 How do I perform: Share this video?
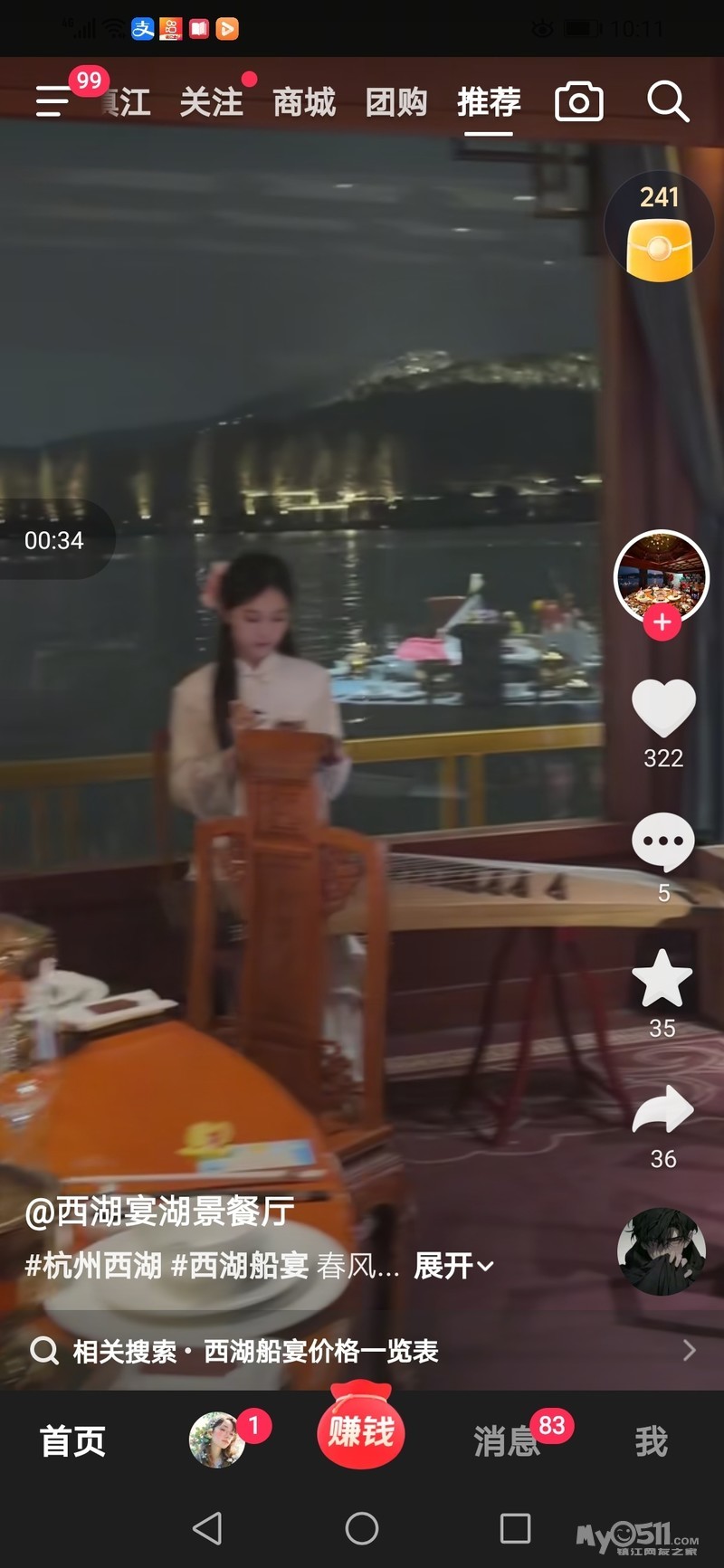(663, 1110)
